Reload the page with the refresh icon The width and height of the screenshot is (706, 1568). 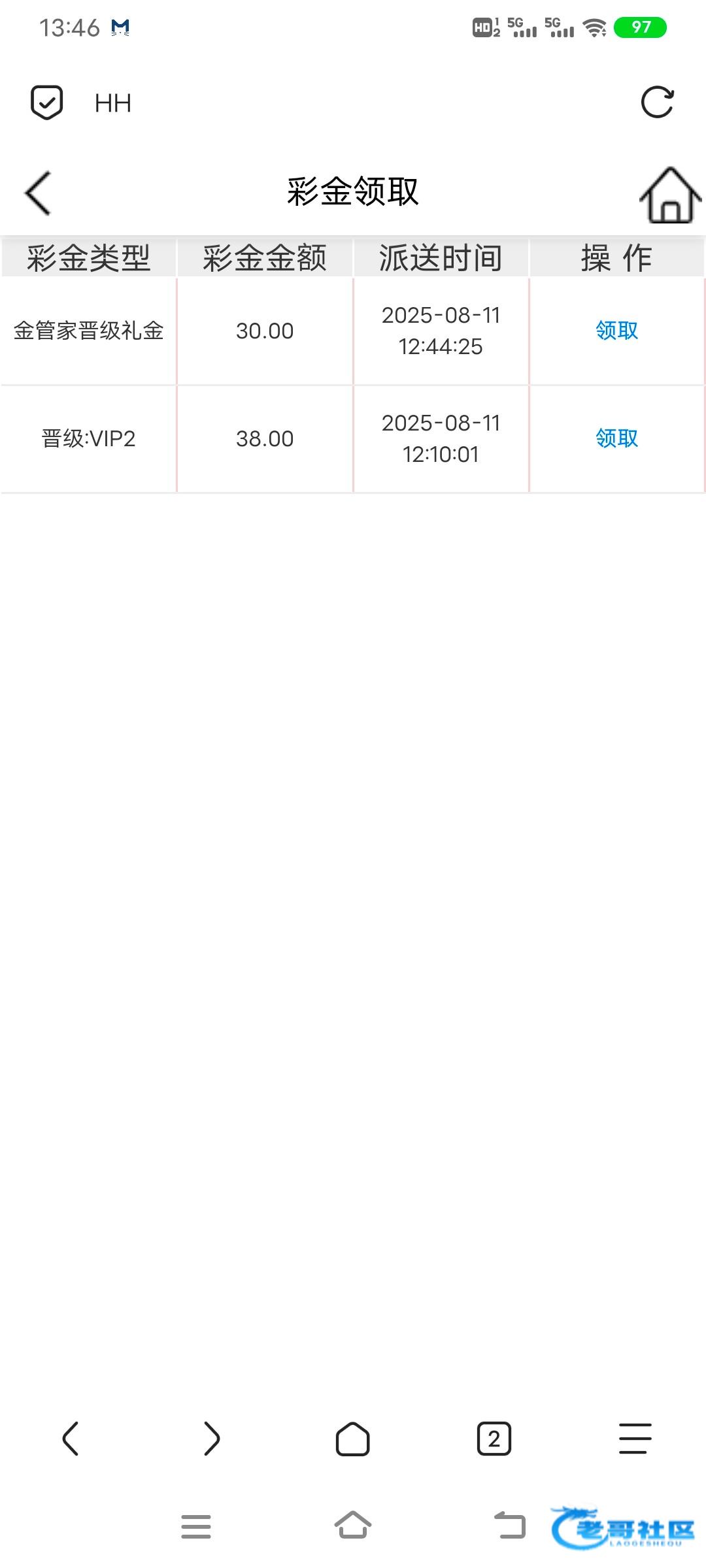point(657,103)
